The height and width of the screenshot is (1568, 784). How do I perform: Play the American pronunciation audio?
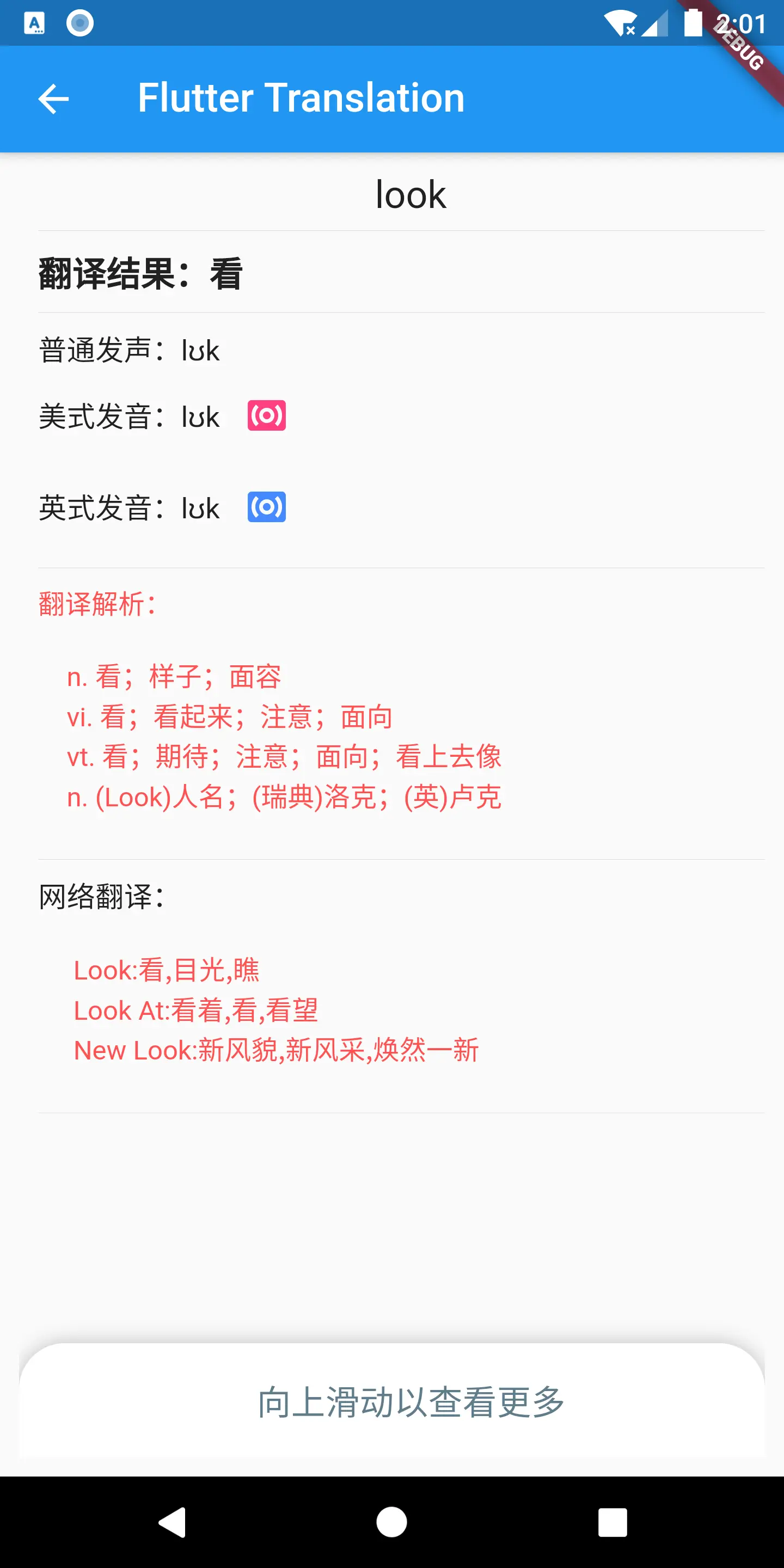click(267, 416)
